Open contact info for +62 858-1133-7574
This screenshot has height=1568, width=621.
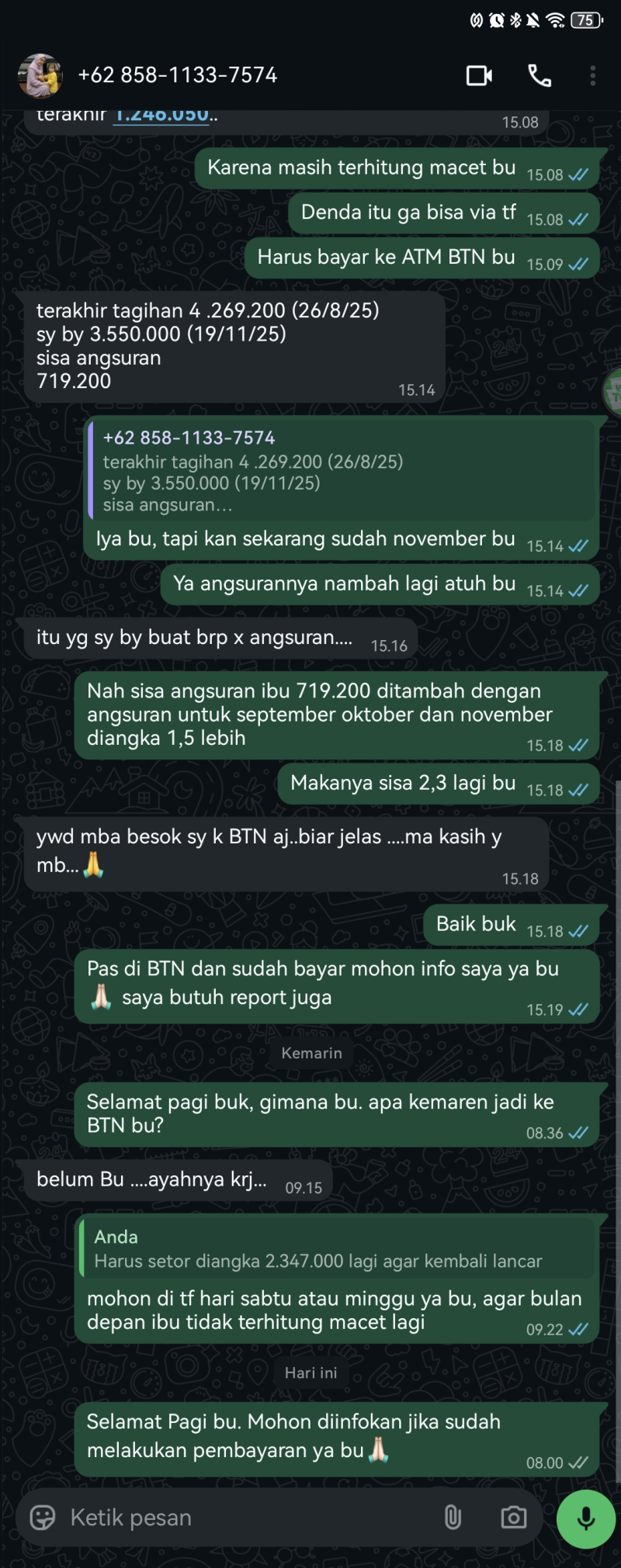(177, 75)
